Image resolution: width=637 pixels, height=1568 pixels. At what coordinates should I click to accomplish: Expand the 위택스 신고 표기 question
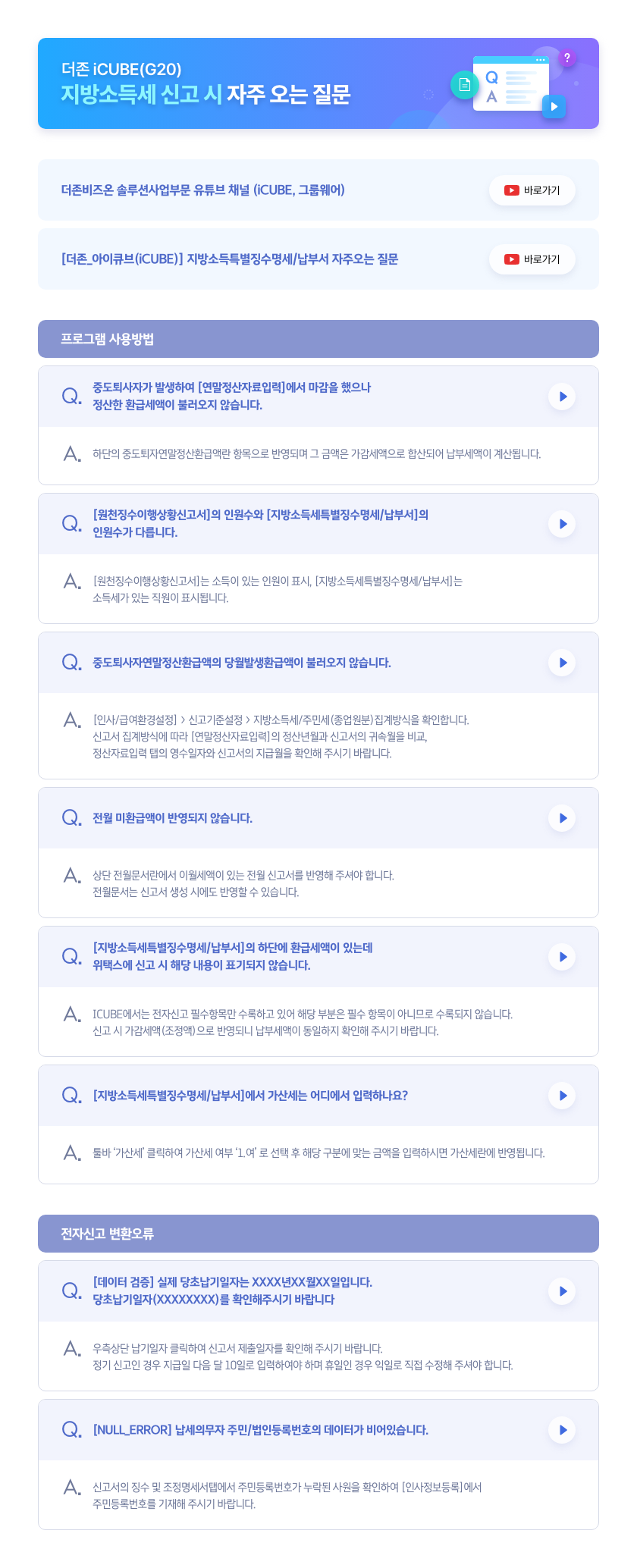[x=562, y=956]
